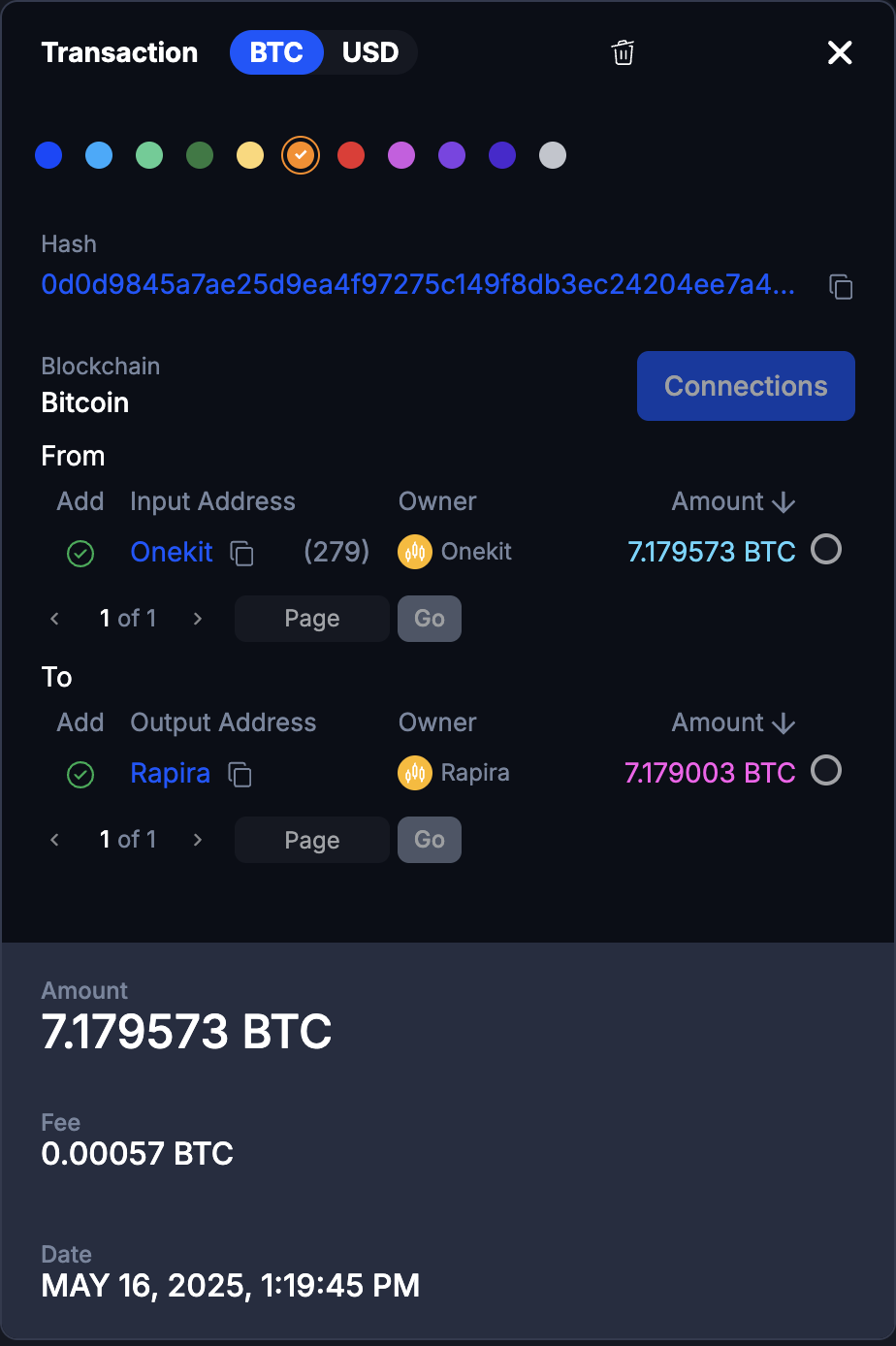Switch currency display to USD

(370, 52)
